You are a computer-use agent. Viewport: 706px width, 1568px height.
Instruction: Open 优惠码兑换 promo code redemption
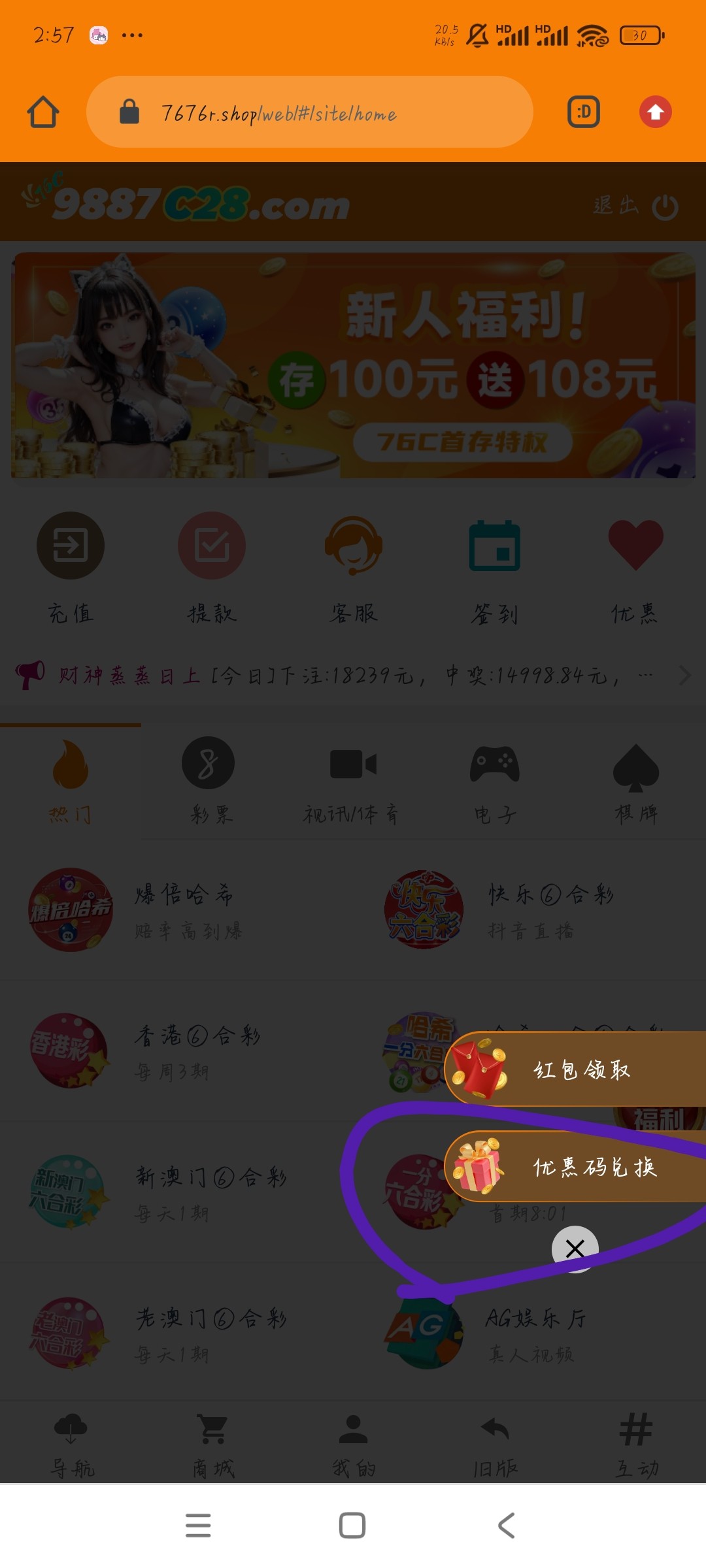(x=575, y=1167)
